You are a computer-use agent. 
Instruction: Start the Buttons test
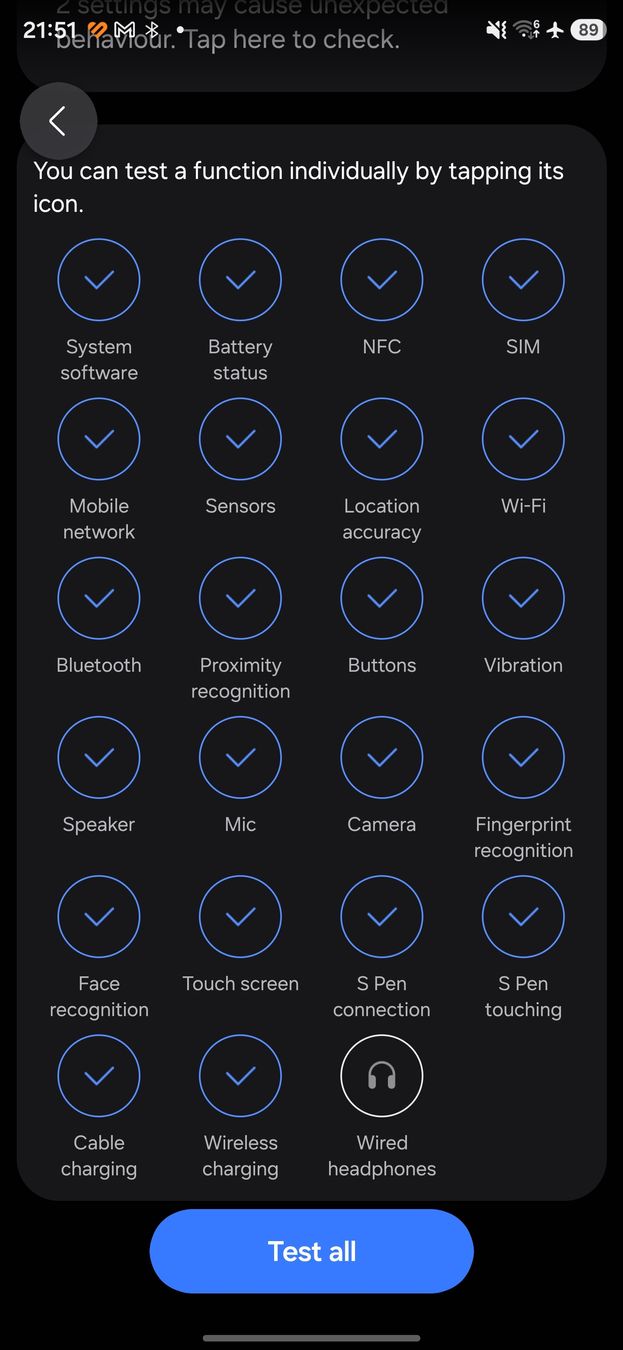[x=382, y=598]
